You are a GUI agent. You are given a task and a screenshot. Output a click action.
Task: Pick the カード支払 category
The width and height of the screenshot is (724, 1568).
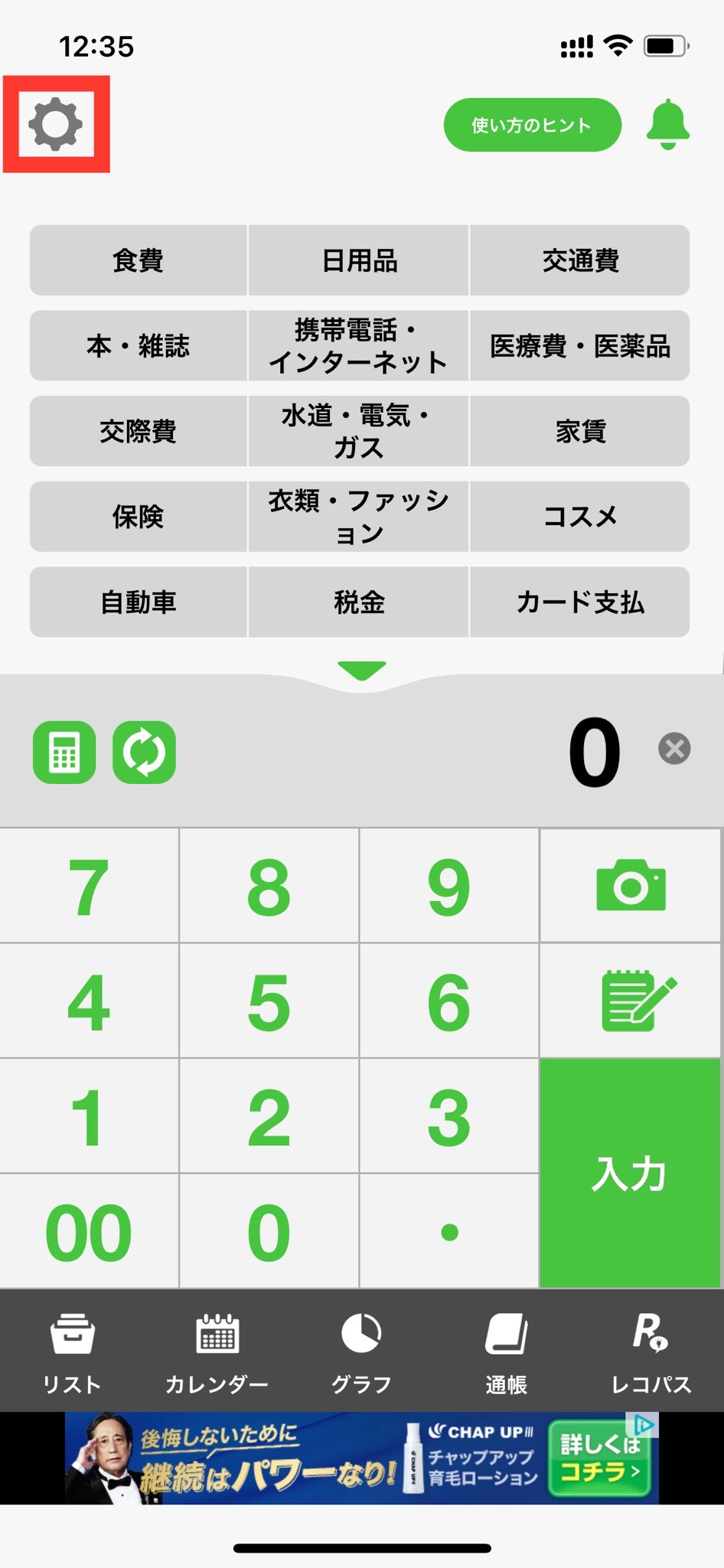(x=580, y=602)
